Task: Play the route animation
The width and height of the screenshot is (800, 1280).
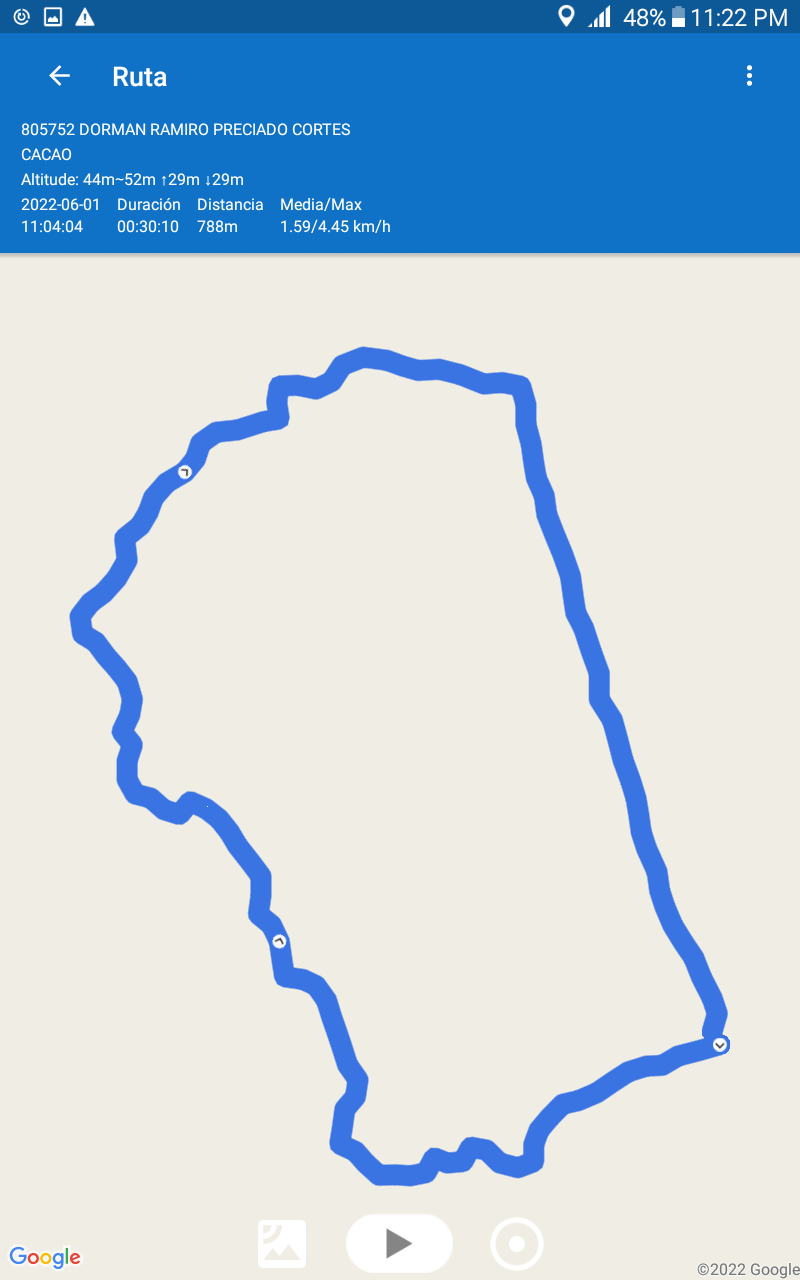Action: point(399,1243)
